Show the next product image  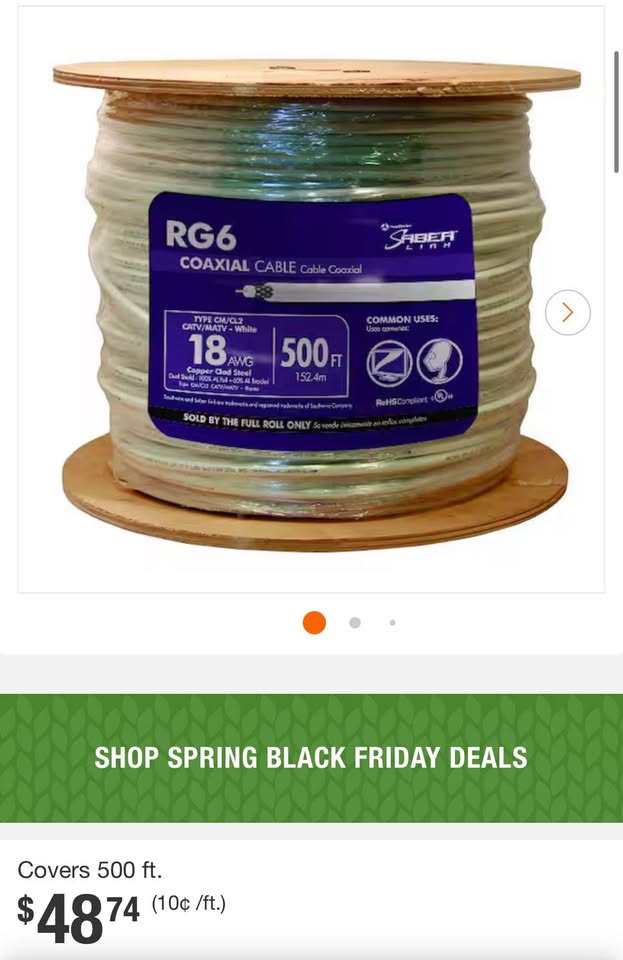click(x=567, y=312)
